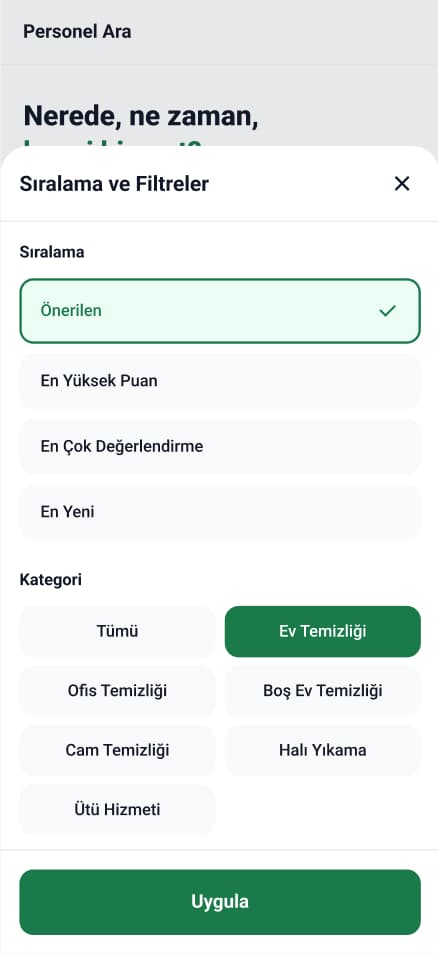This screenshot has height=956, width=438.
Task: Apply filters with the Uygula button
Action: (x=220, y=902)
